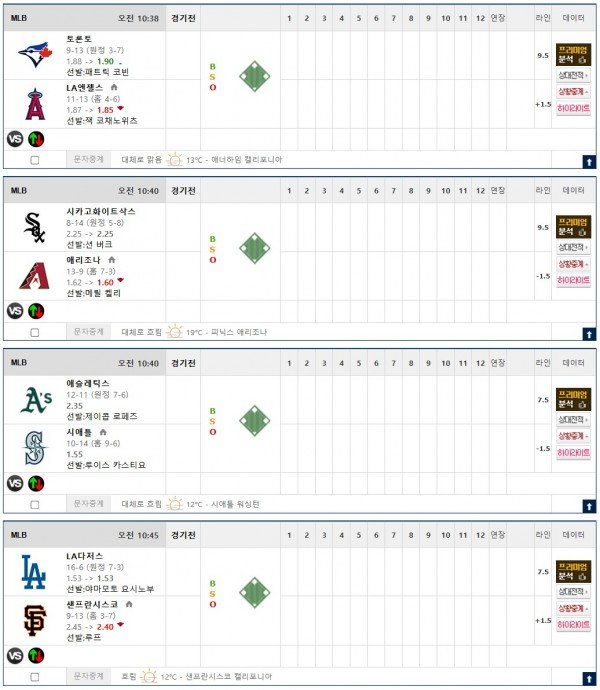Open 프리미엄 분석 for the White Sox game
Screen dimensions: 600x690
573,225
